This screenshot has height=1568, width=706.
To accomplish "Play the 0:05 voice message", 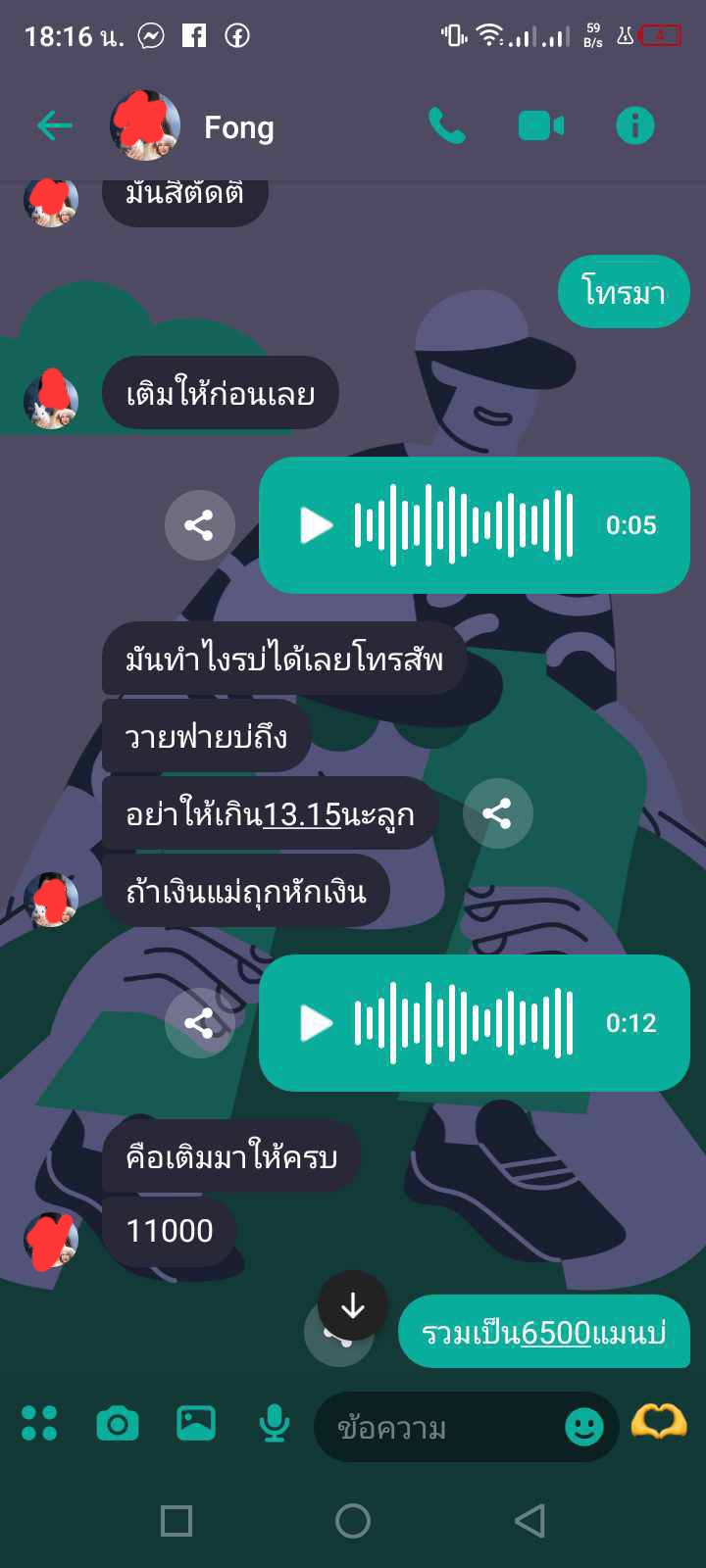I will coord(316,525).
